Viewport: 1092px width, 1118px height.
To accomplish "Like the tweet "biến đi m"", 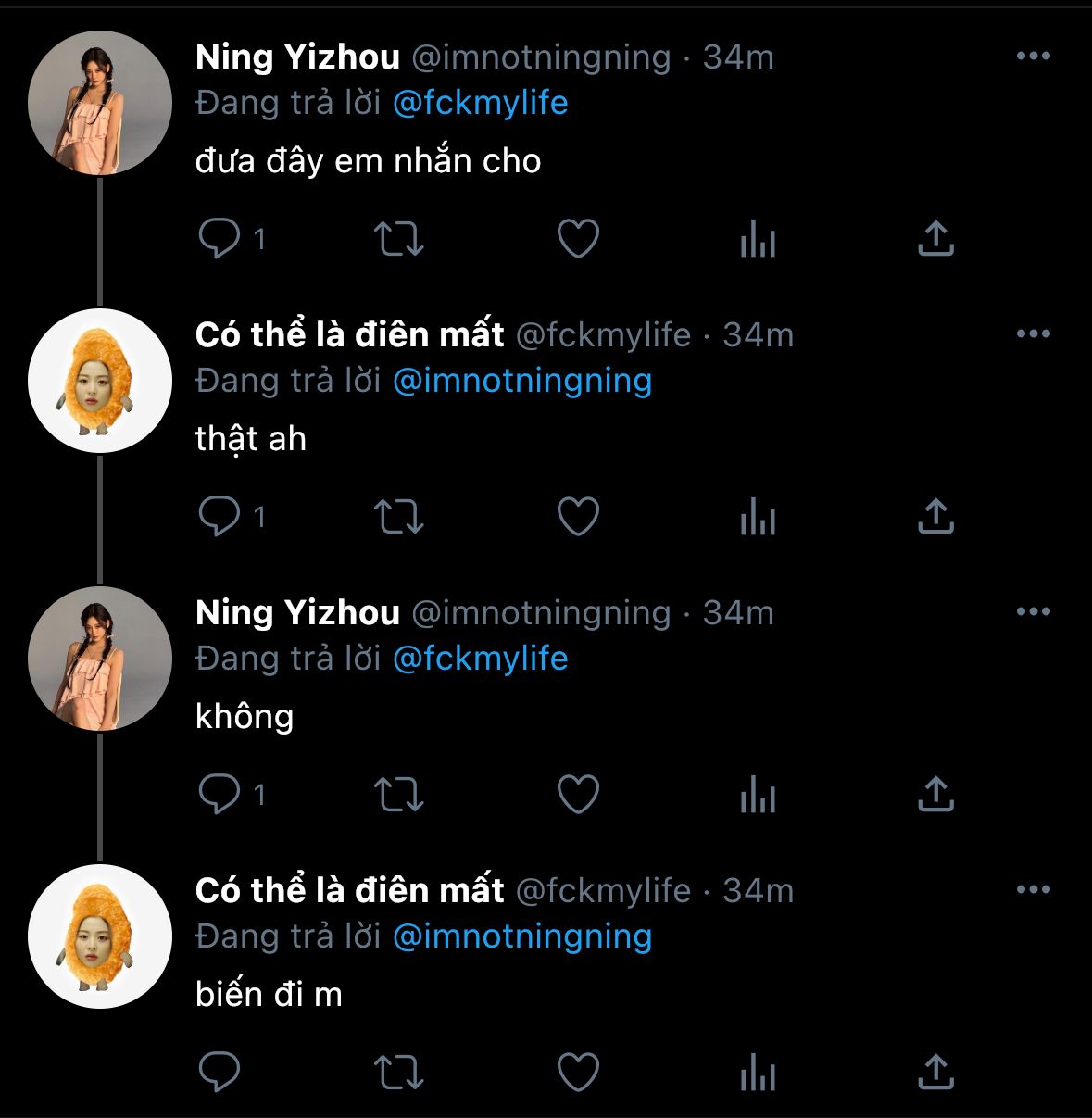I will coord(578,1073).
